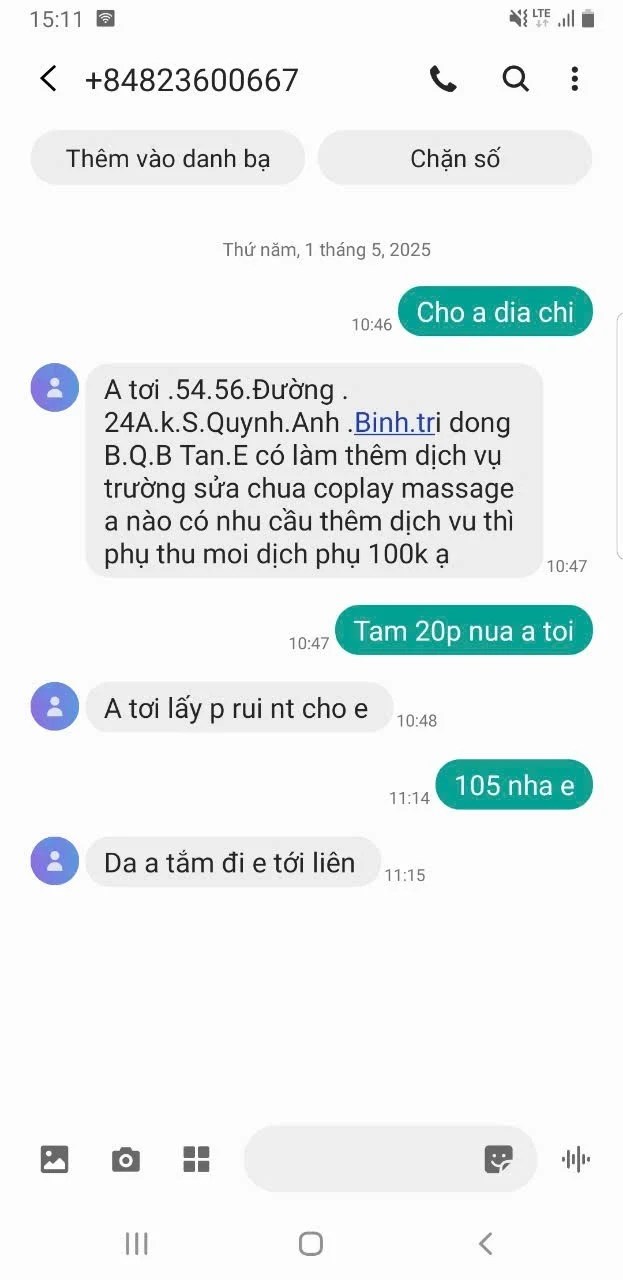Open recent apps from navigation bar
The height and width of the screenshot is (1280, 623).
click(136, 1243)
